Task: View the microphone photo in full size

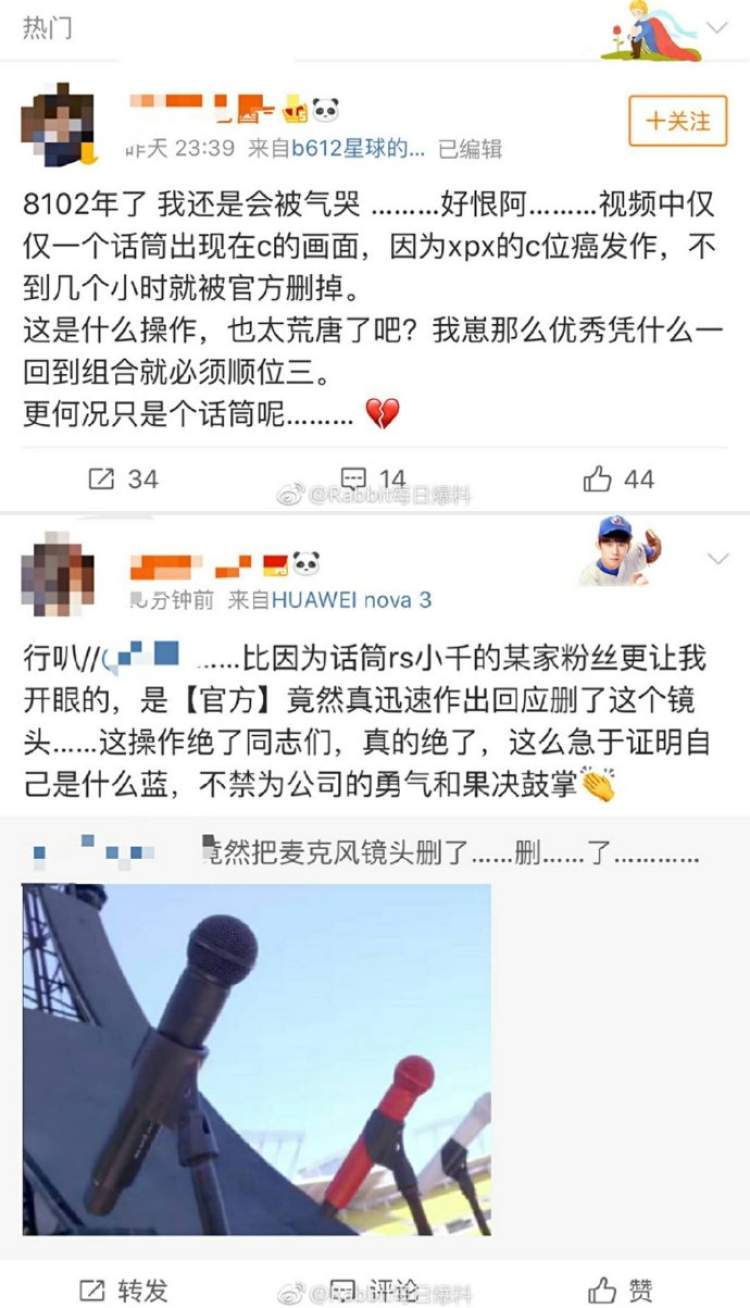Action: pos(257,1060)
